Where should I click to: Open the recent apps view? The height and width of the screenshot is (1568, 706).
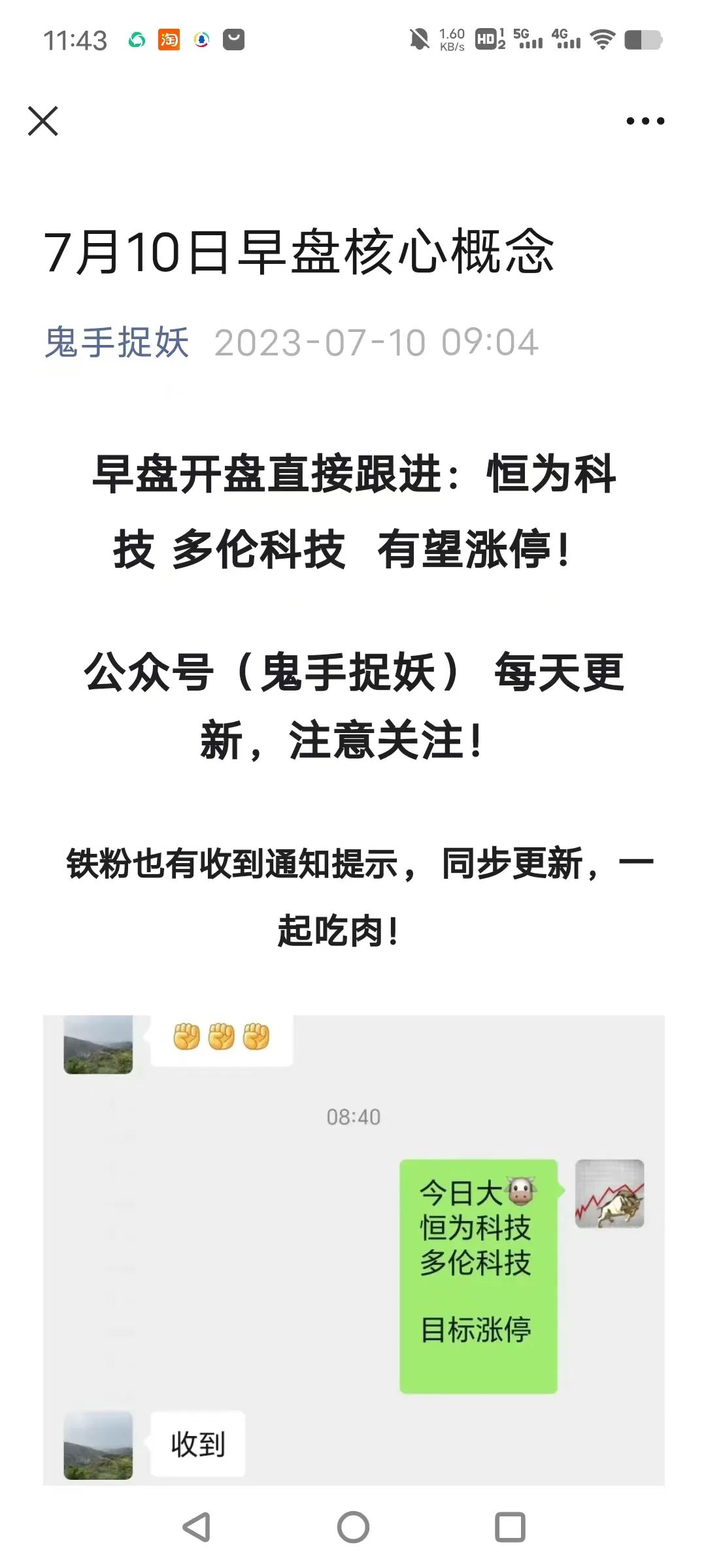coord(510,1527)
